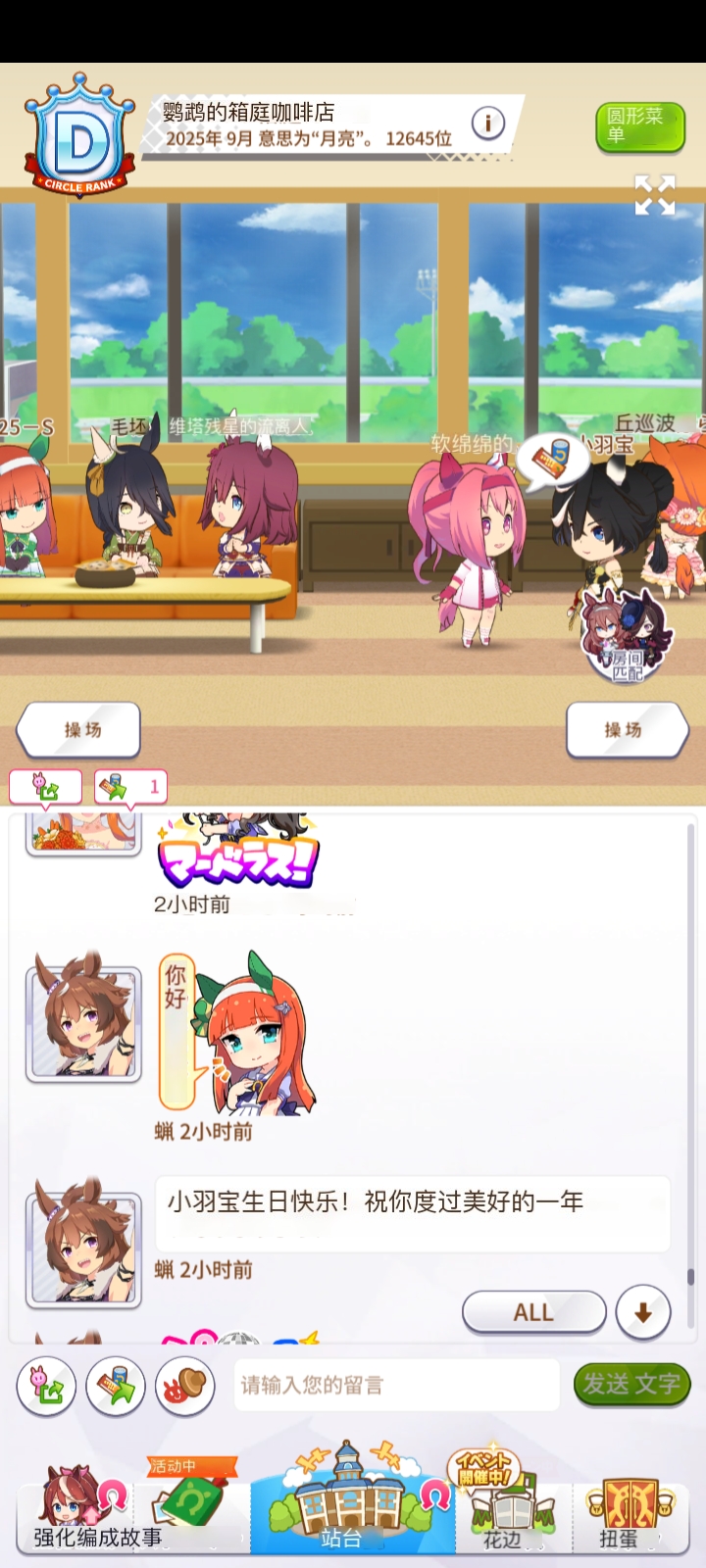Tap the left 操场 arrow button
Image resolution: width=706 pixels, height=1568 pixels.
click(x=78, y=730)
